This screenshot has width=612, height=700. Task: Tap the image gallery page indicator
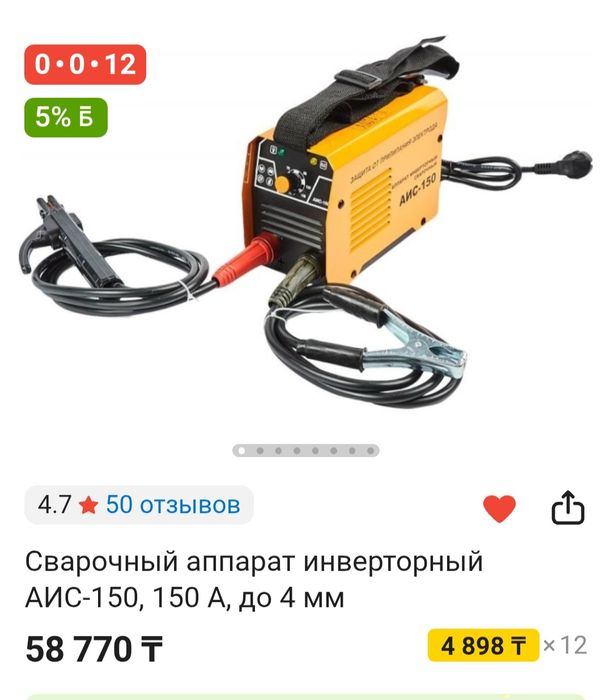306,451
